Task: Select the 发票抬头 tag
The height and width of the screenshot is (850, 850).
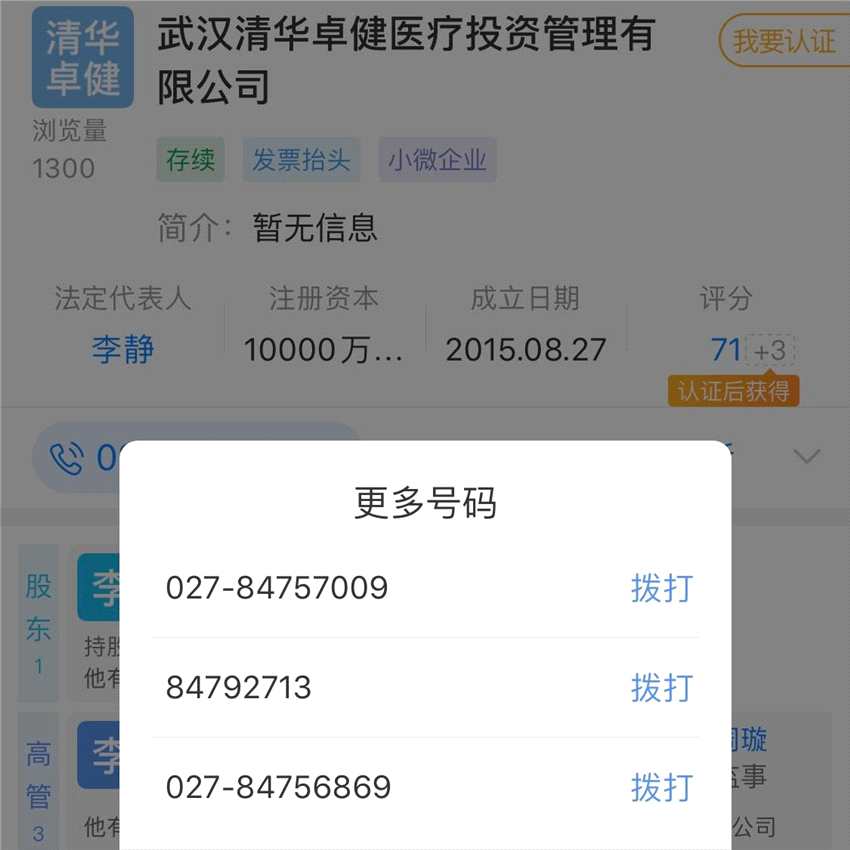Action: pos(301,160)
